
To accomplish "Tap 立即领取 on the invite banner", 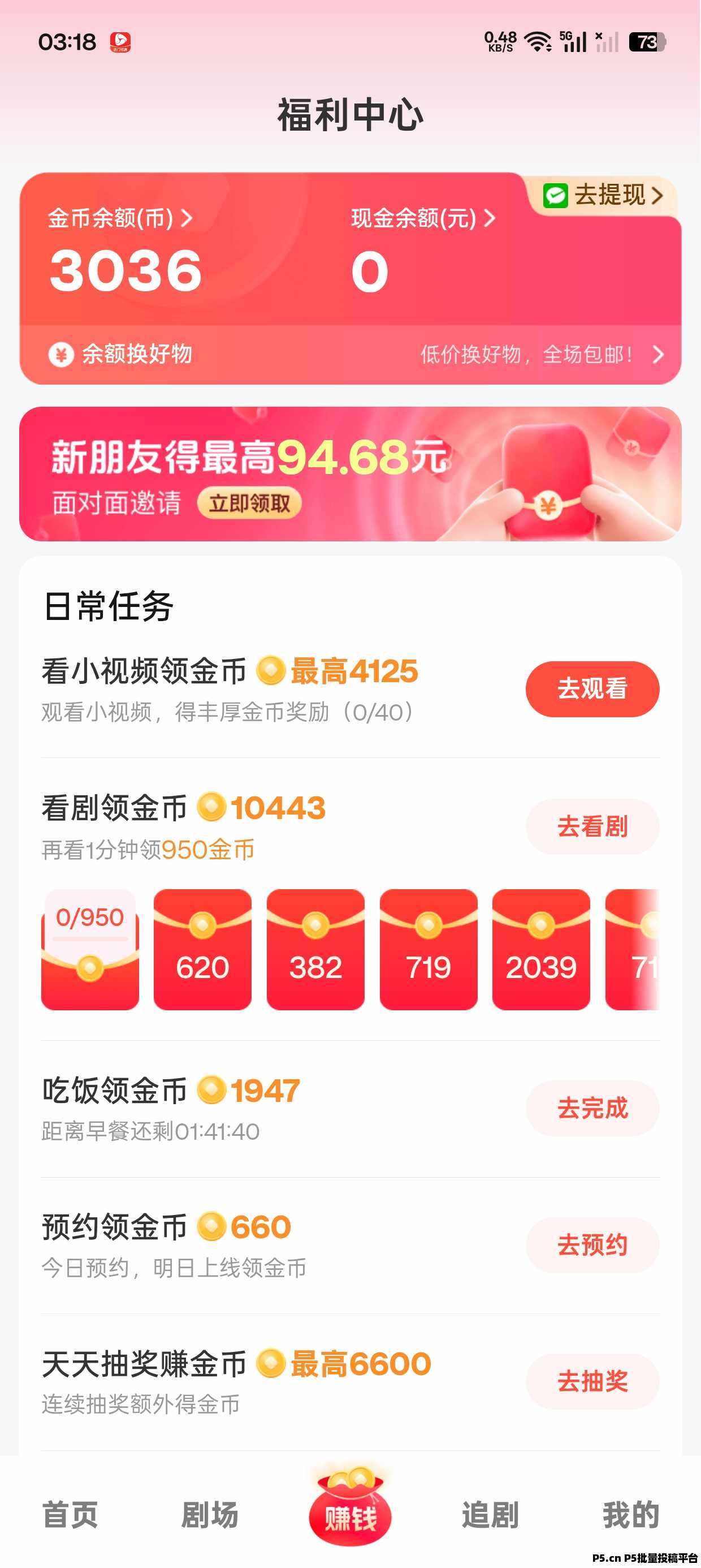I will (x=249, y=503).
